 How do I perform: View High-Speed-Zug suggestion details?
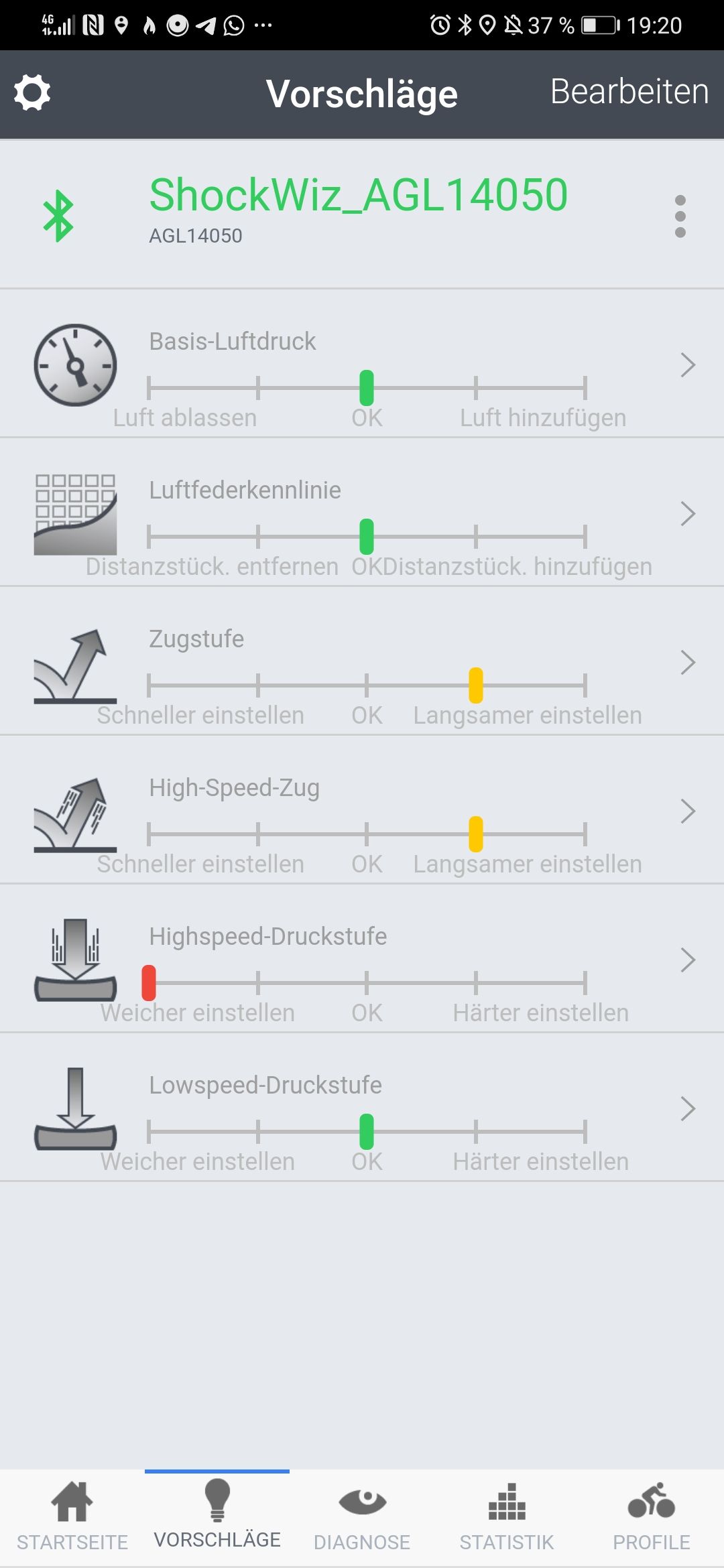[362, 810]
